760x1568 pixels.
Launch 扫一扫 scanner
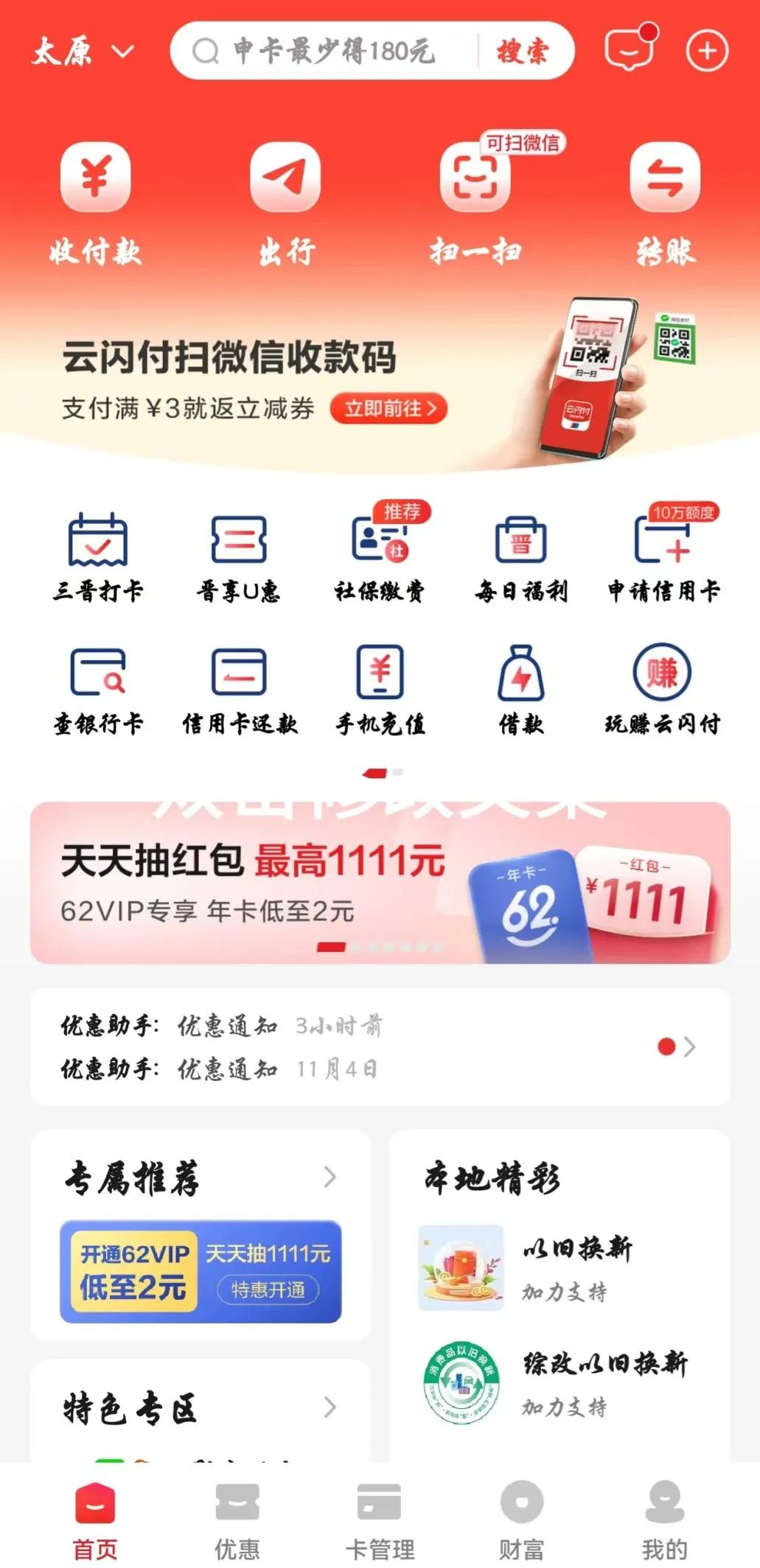pyautogui.click(x=475, y=200)
